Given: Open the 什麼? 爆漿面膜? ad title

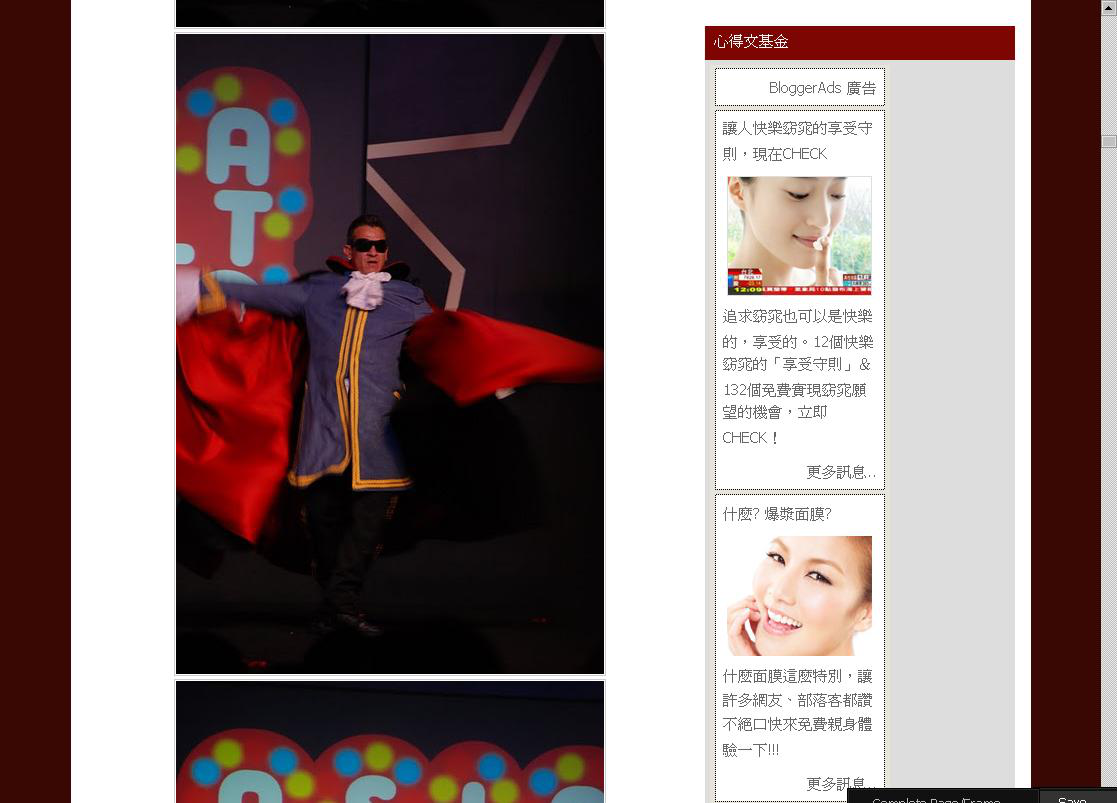Looking at the screenshot, I should [x=777, y=514].
